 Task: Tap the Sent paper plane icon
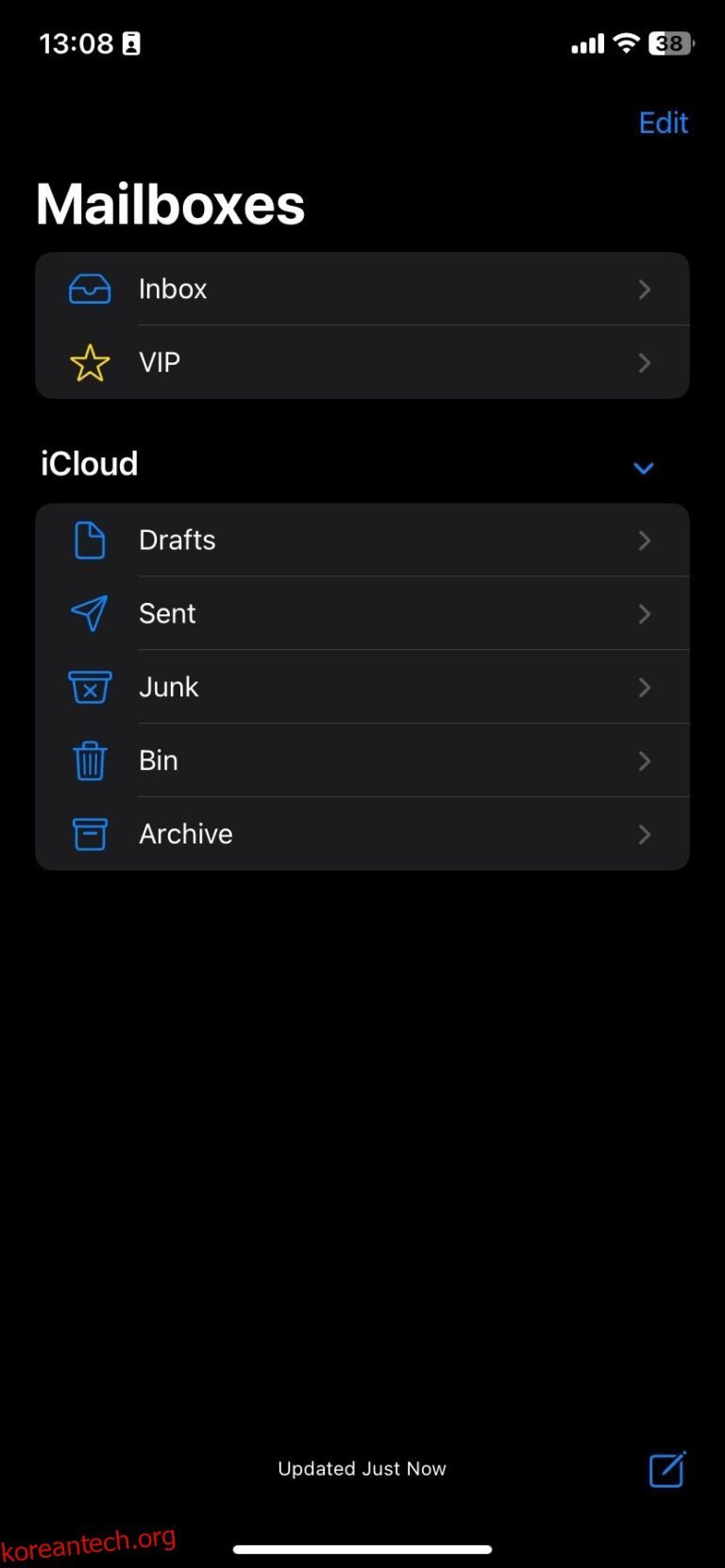90,613
